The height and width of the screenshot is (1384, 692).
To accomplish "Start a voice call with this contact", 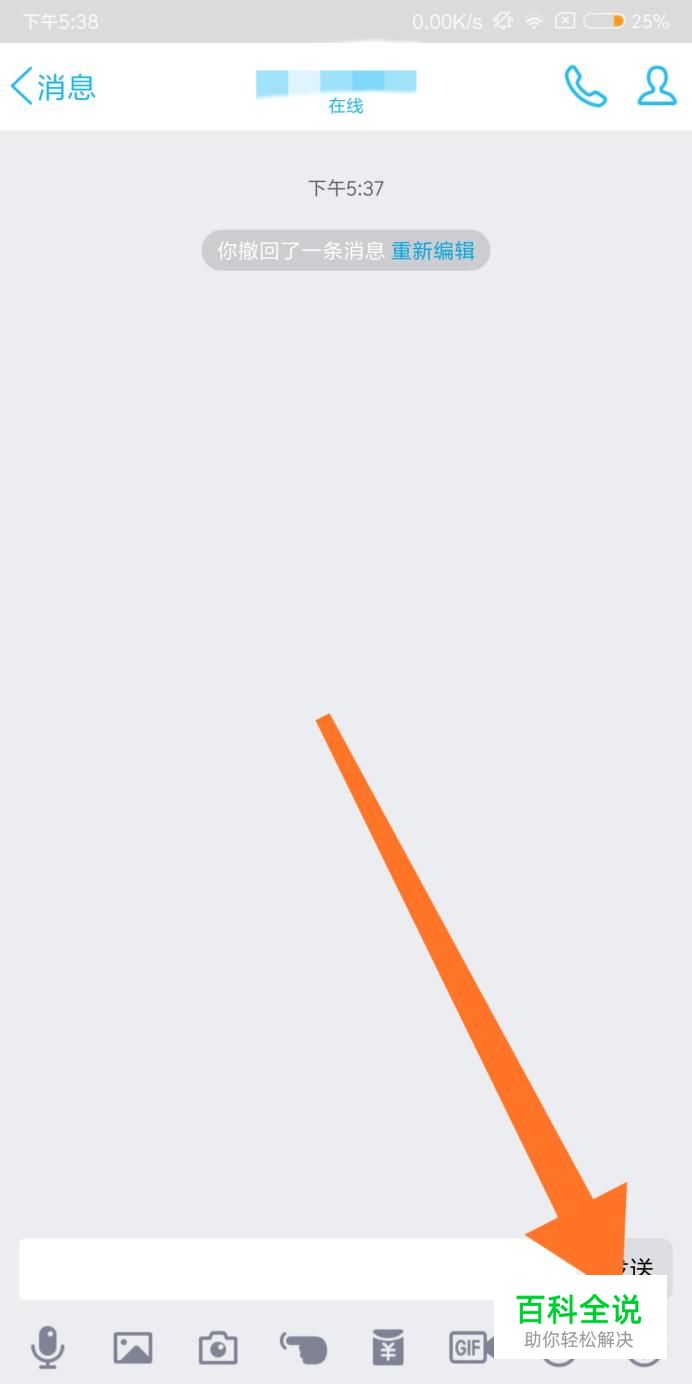I will coord(585,87).
